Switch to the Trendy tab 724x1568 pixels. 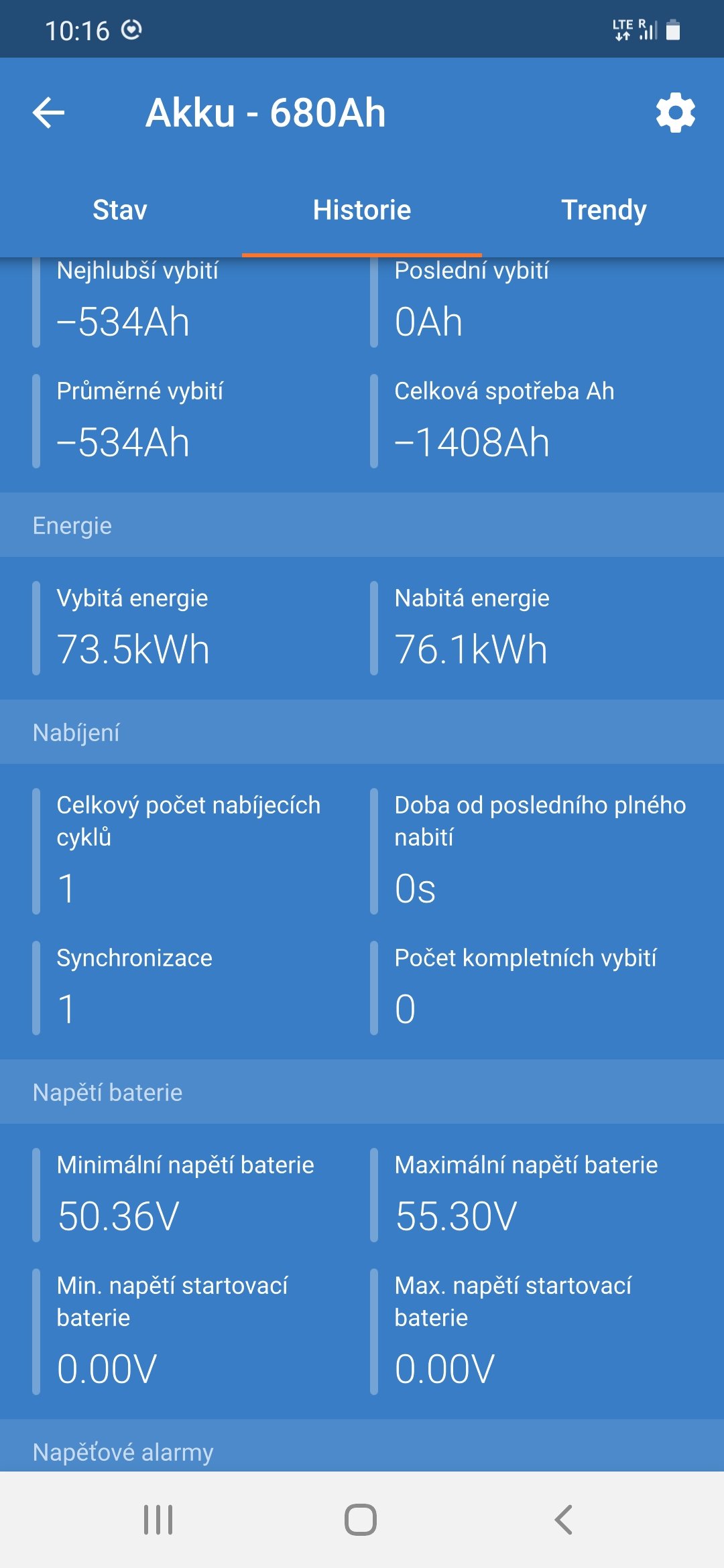(x=603, y=210)
